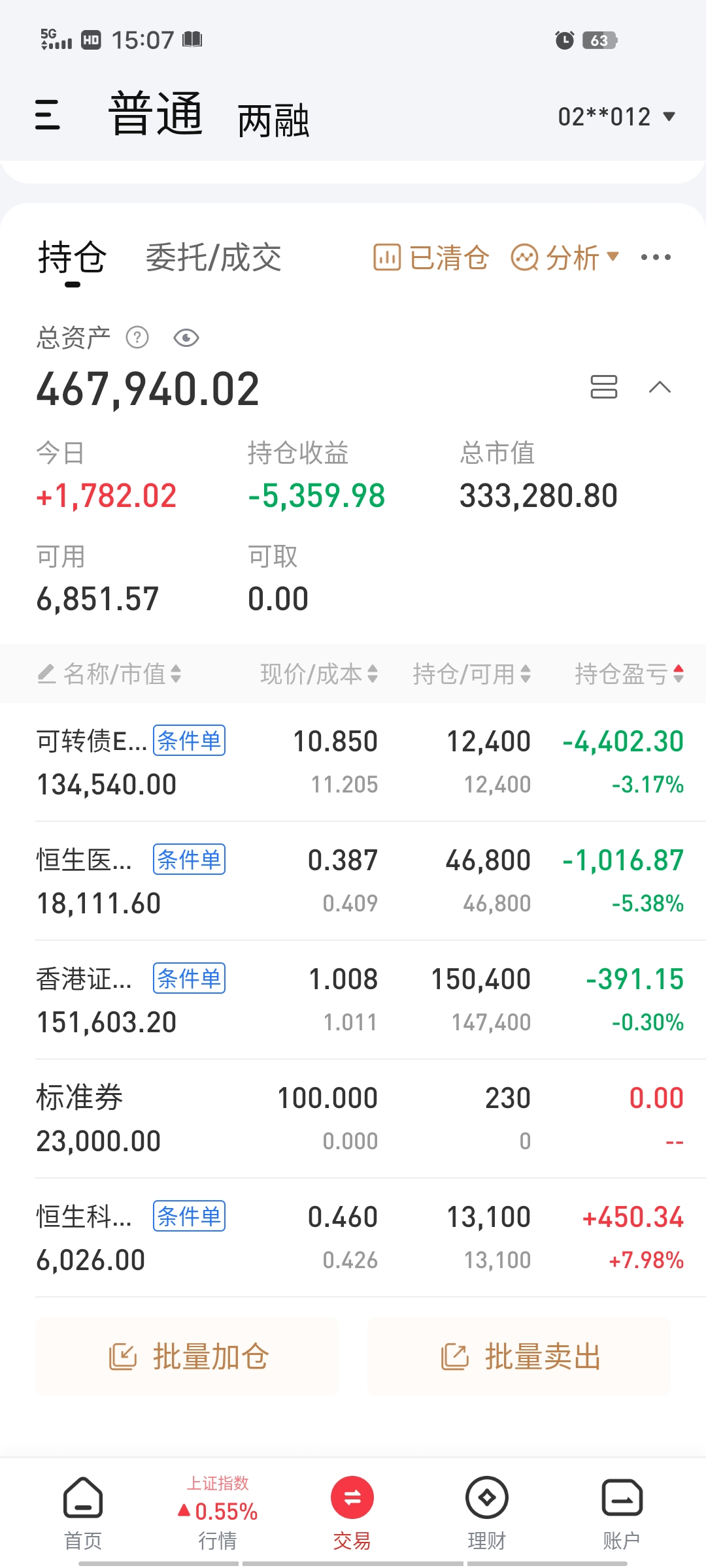Switch to the 两融 tab
Viewport: 706px width, 1568px height.
click(x=273, y=121)
